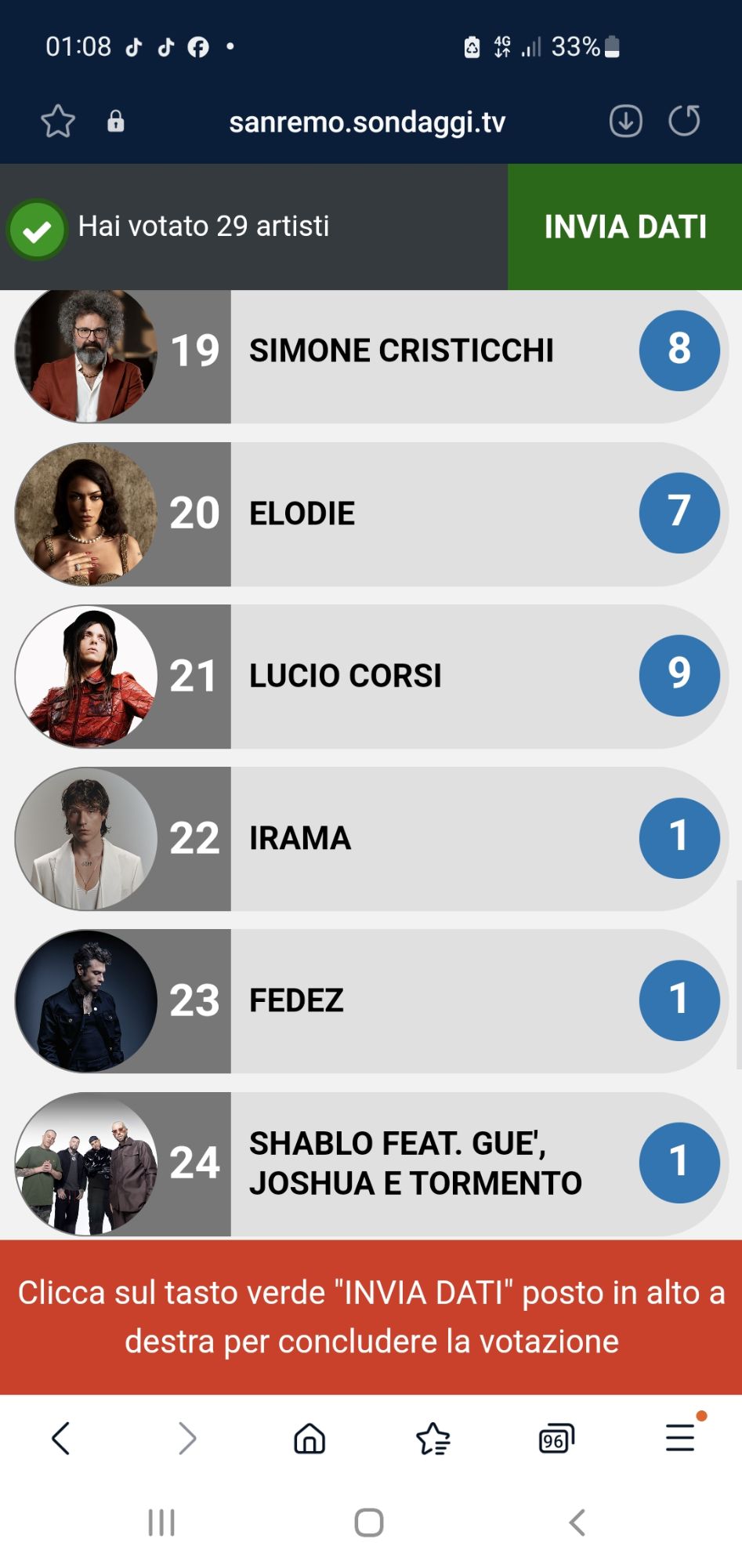The height and width of the screenshot is (1568, 742).
Task: Change the vote 8 for Simone Cristicchi
Action: pos(679,350)
